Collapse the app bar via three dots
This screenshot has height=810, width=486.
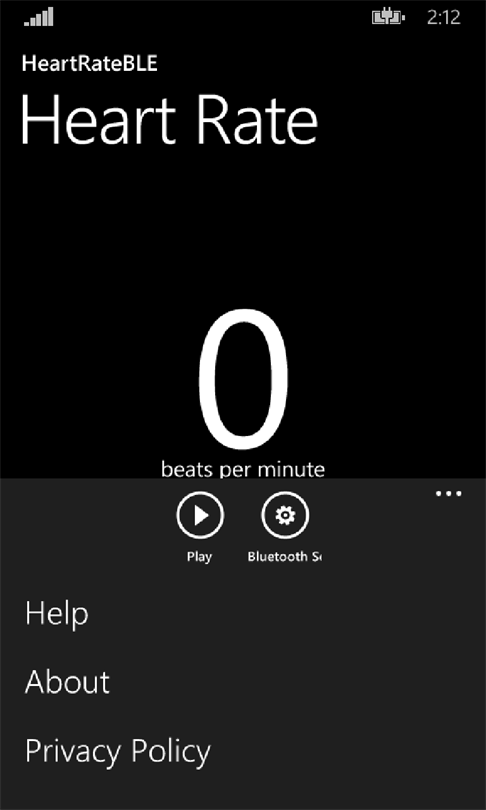click(x=448, y=494)
